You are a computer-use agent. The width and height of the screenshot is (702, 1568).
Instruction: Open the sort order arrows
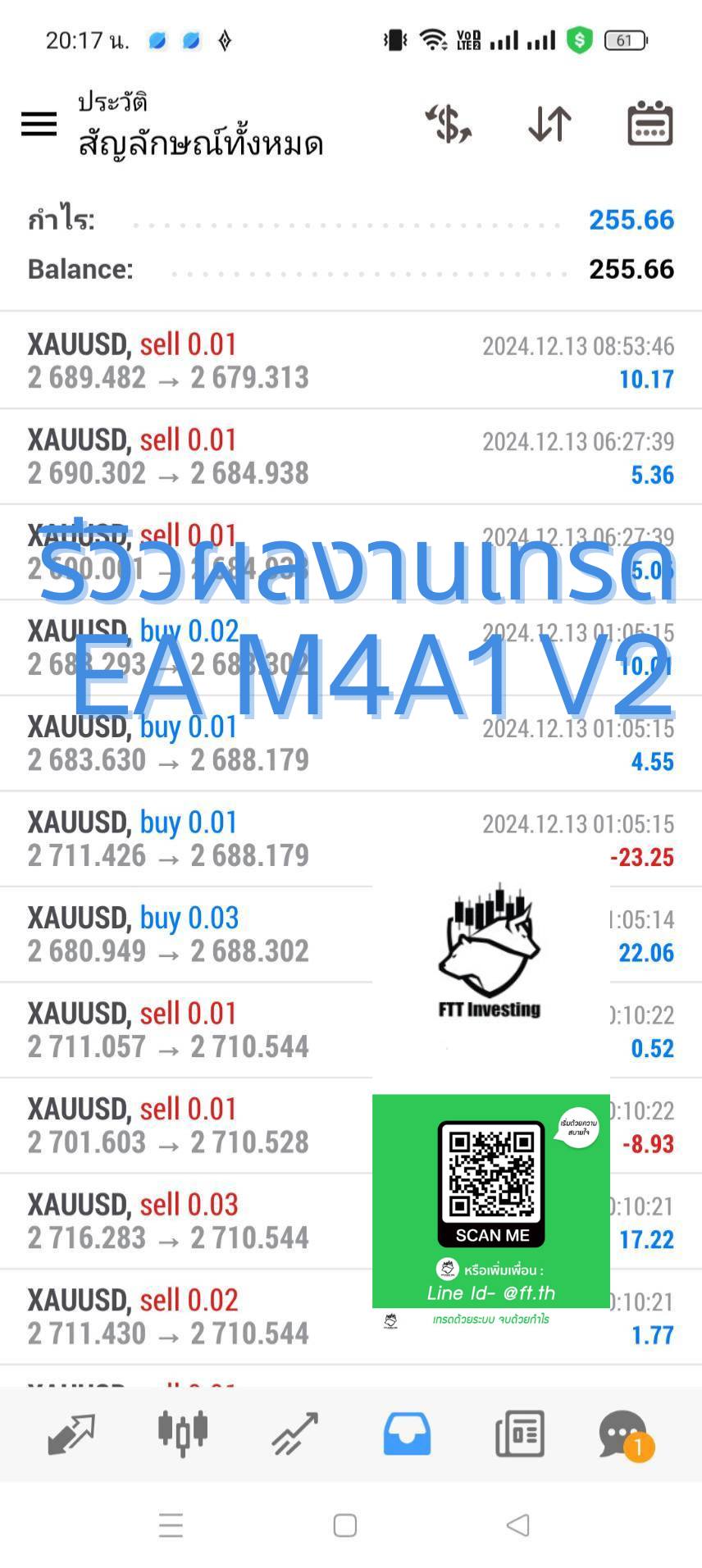pos(549,125)
